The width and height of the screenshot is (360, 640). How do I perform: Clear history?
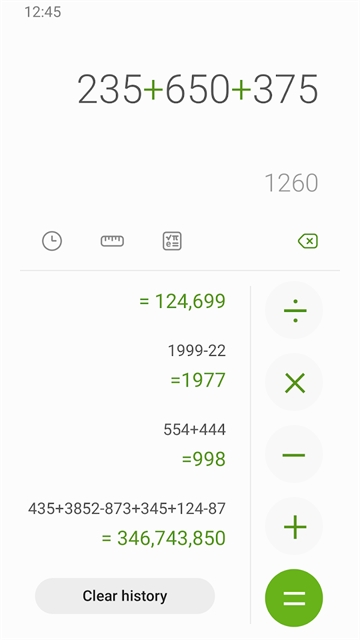pos(125,596)
